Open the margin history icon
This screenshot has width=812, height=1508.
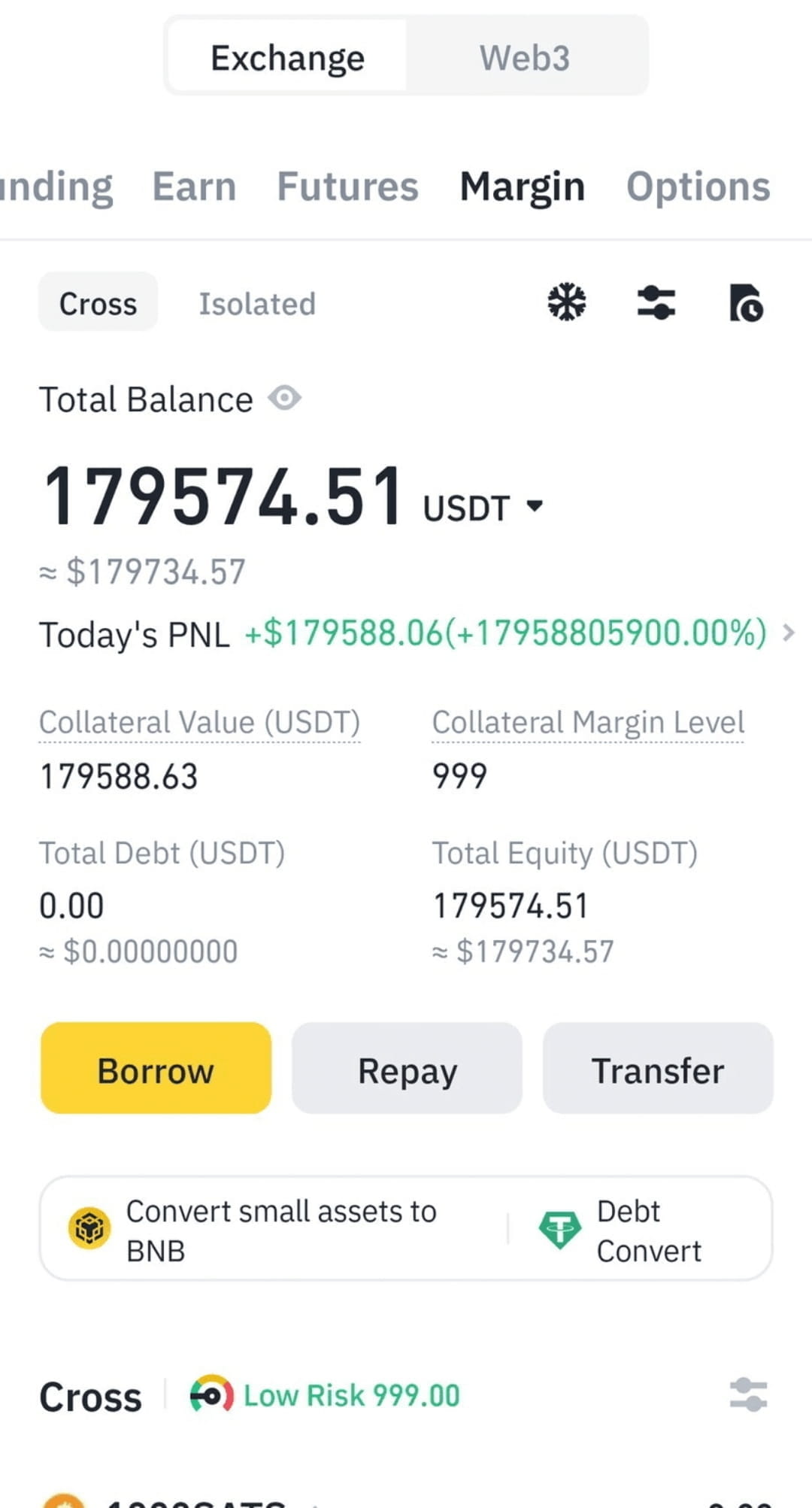[x=746, y=302]
